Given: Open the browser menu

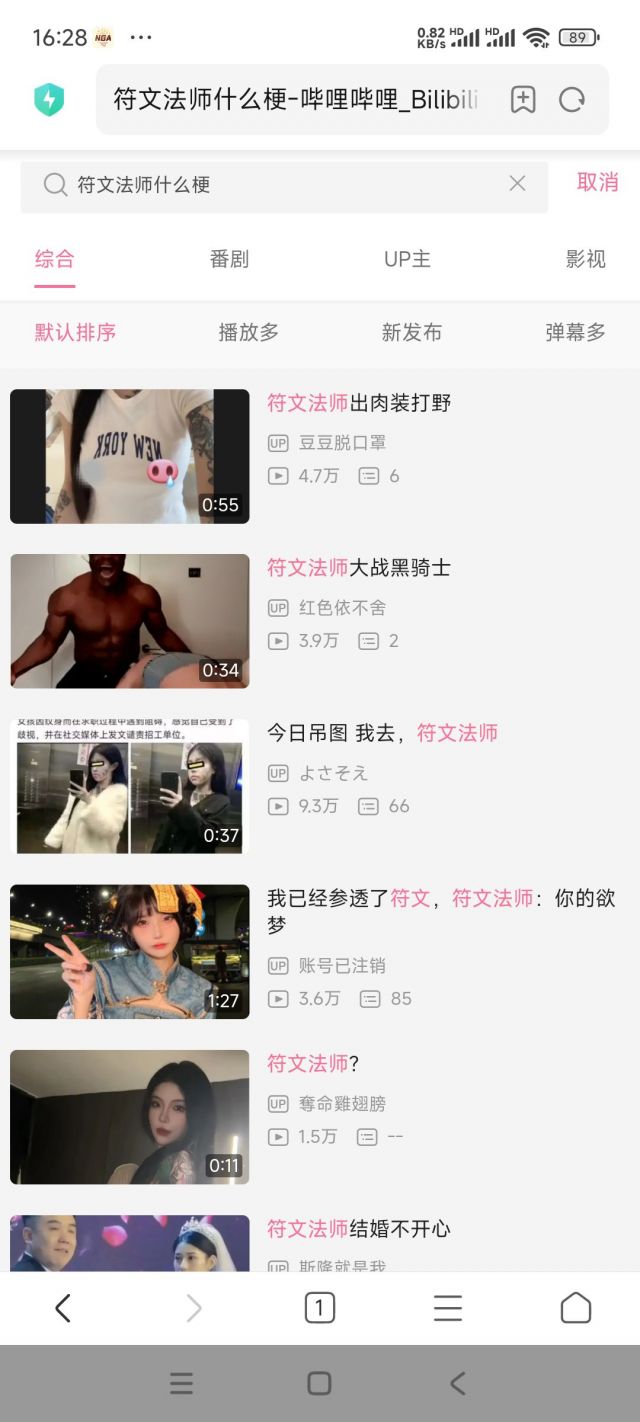Looking at the screenshot, I should point(447,1308).
